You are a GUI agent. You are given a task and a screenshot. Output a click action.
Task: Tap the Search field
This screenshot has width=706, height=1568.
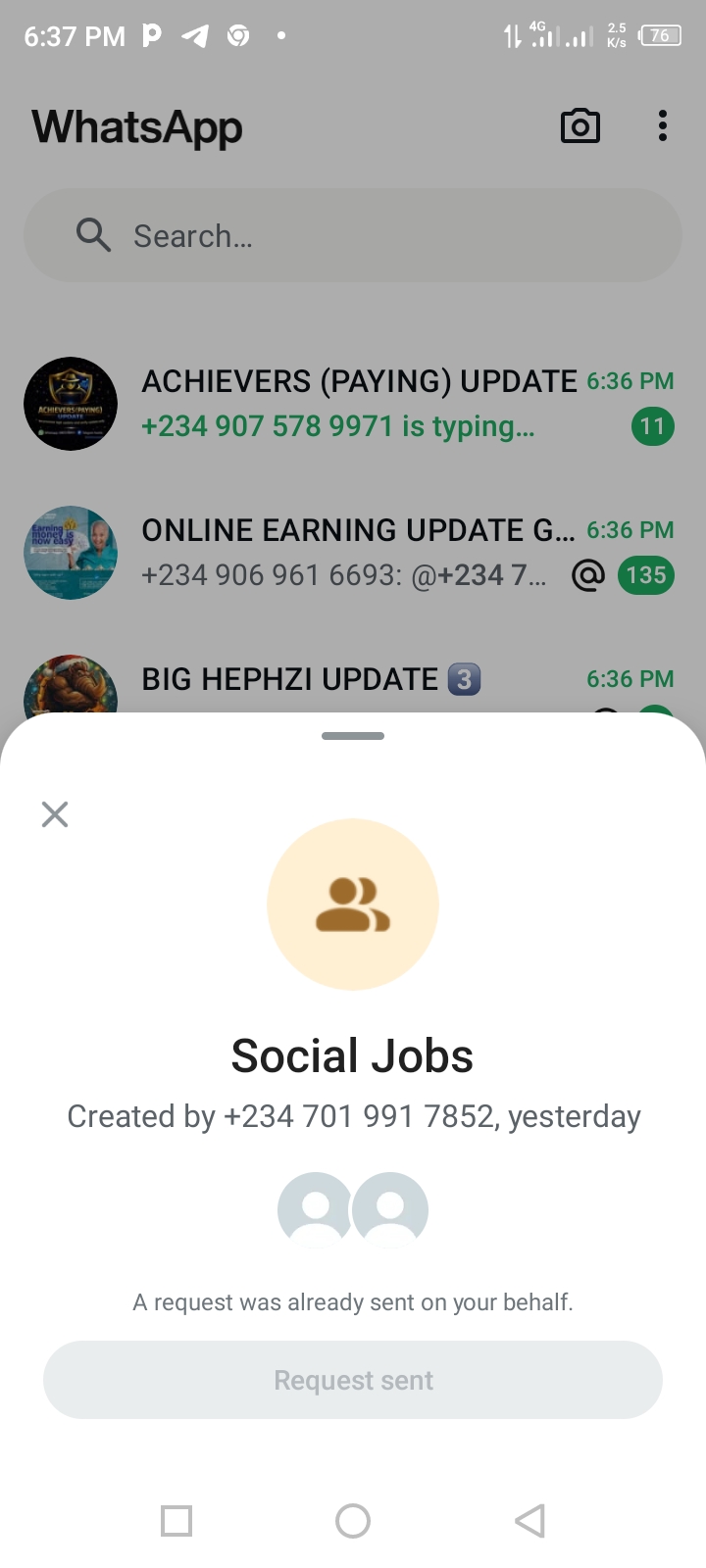click(x=353, y=236)
